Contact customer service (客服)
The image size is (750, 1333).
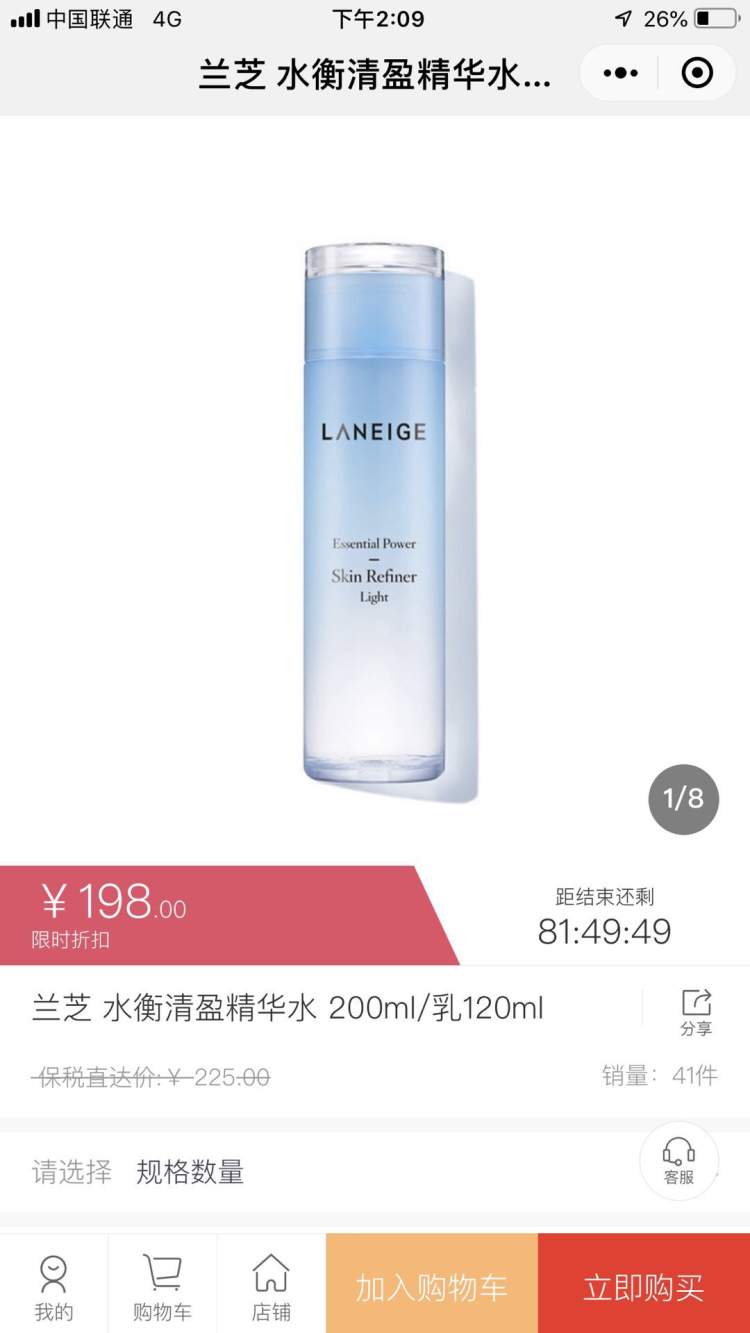pos(679,1161)
